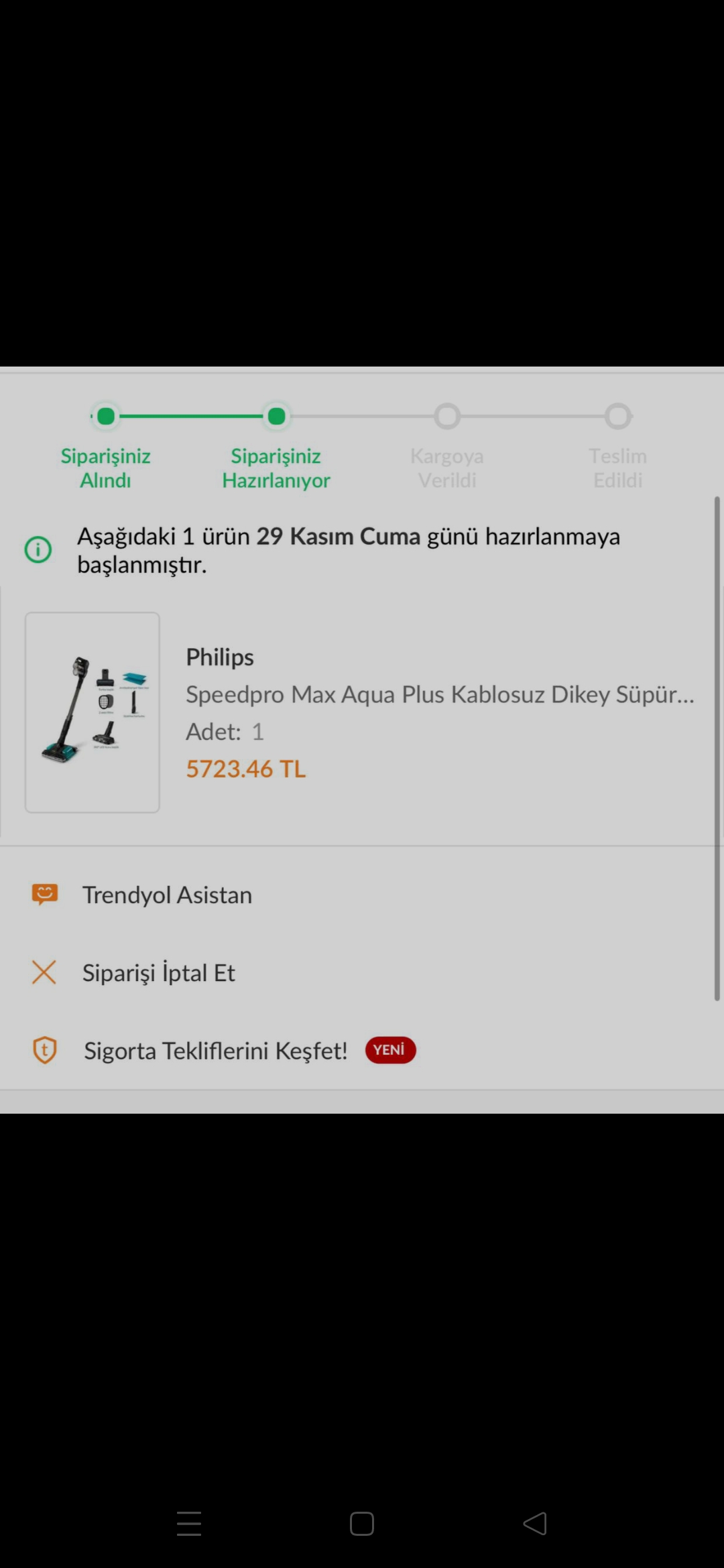724x1568 pixels.
Task: Go to the home screen
Action: pyautogui.click(x=362, y=1524)
